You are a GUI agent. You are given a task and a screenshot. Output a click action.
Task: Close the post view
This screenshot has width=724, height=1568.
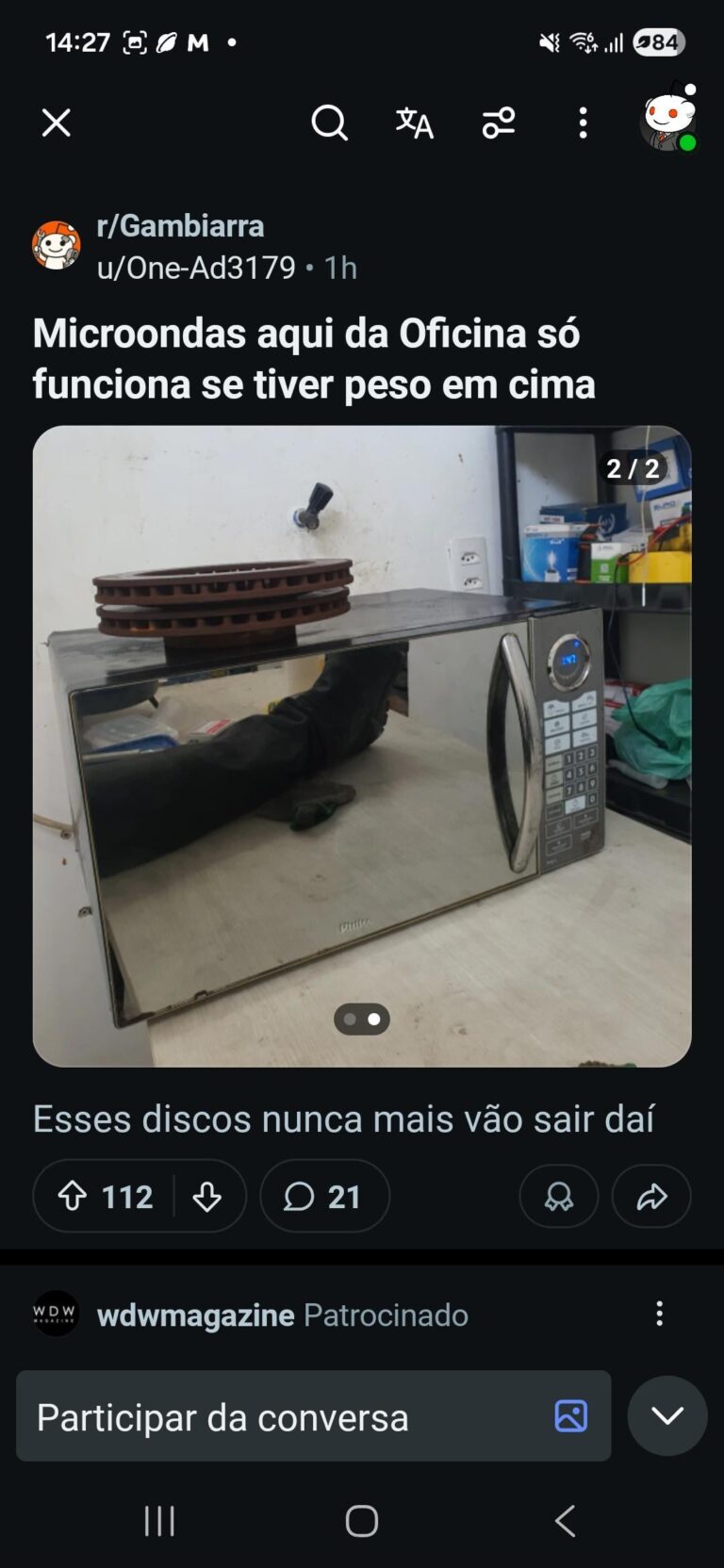pos(57,122)
